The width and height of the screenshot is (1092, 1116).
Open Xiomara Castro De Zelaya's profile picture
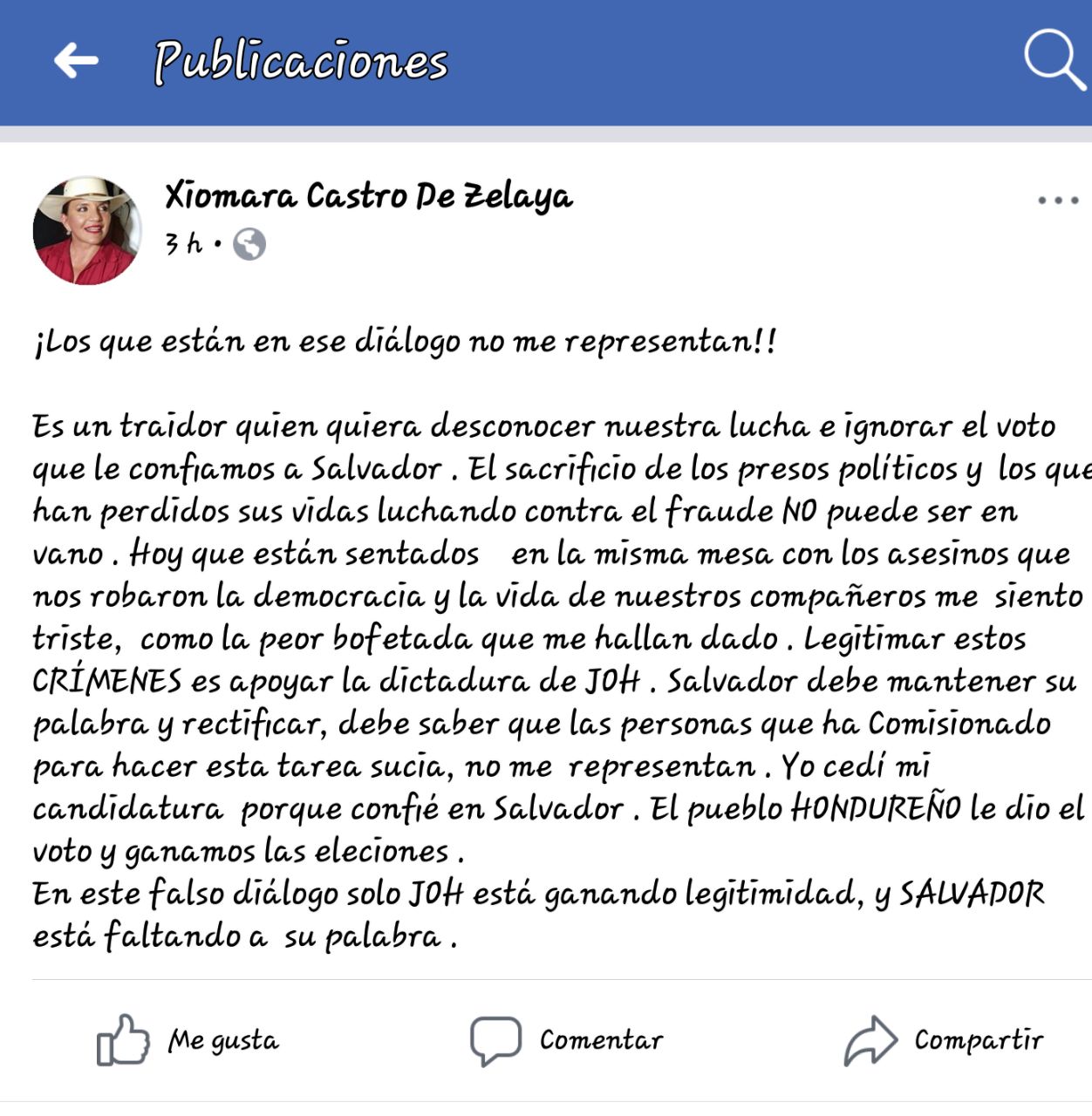(86, 231)
